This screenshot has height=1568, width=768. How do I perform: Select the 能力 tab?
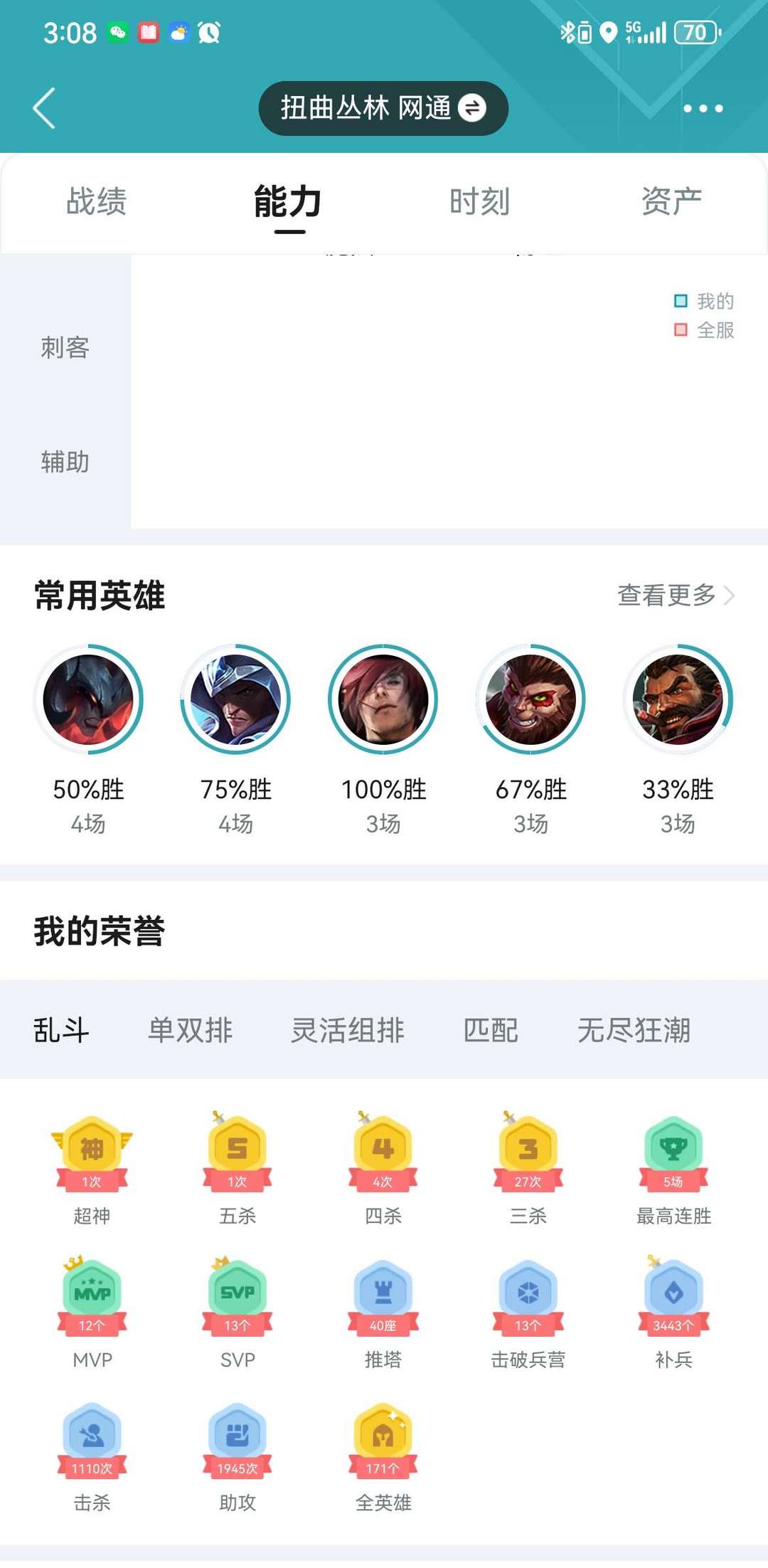click(288, 201)
